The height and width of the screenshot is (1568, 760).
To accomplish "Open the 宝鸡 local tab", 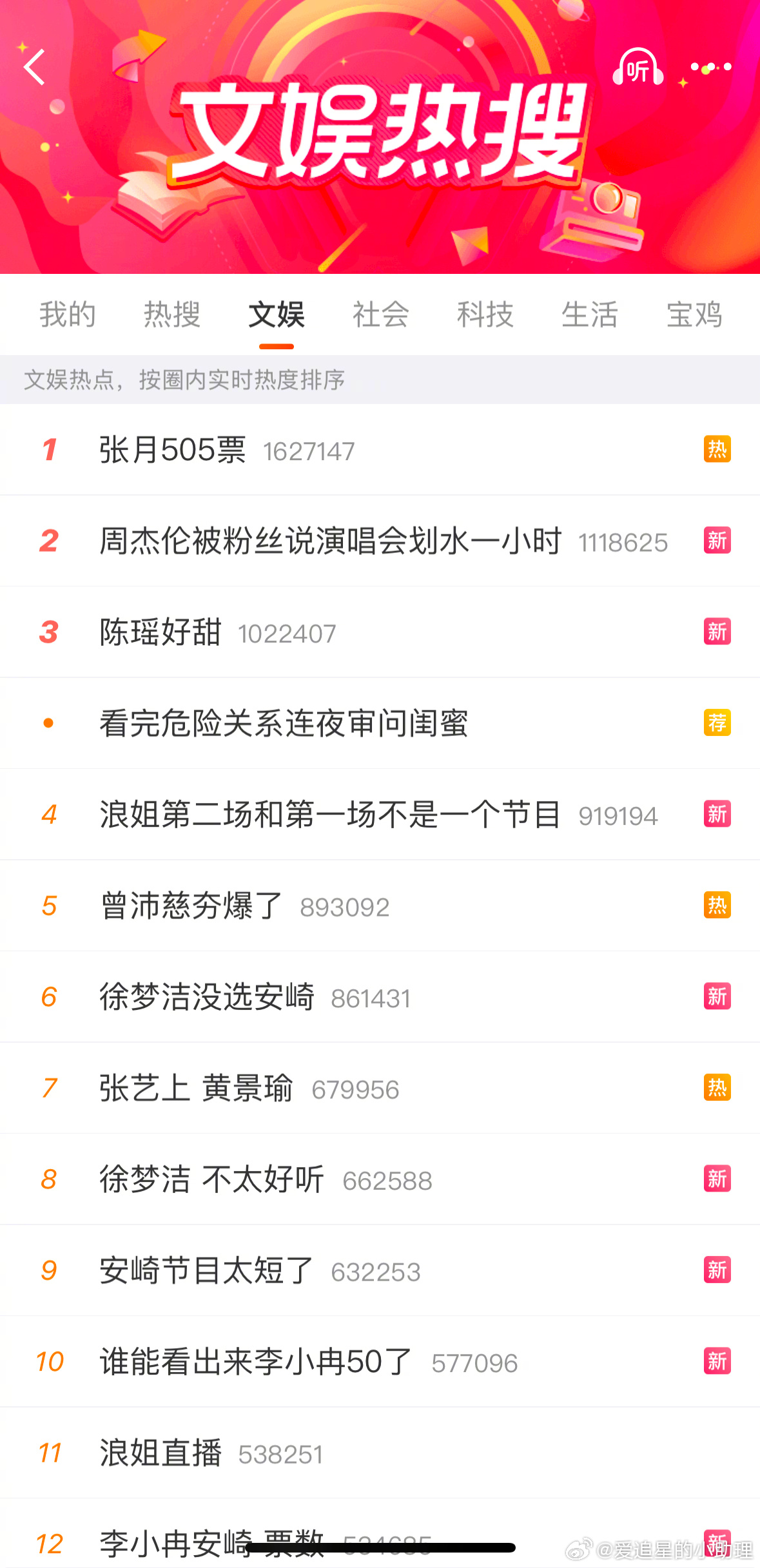I will [x=694, y=315].
